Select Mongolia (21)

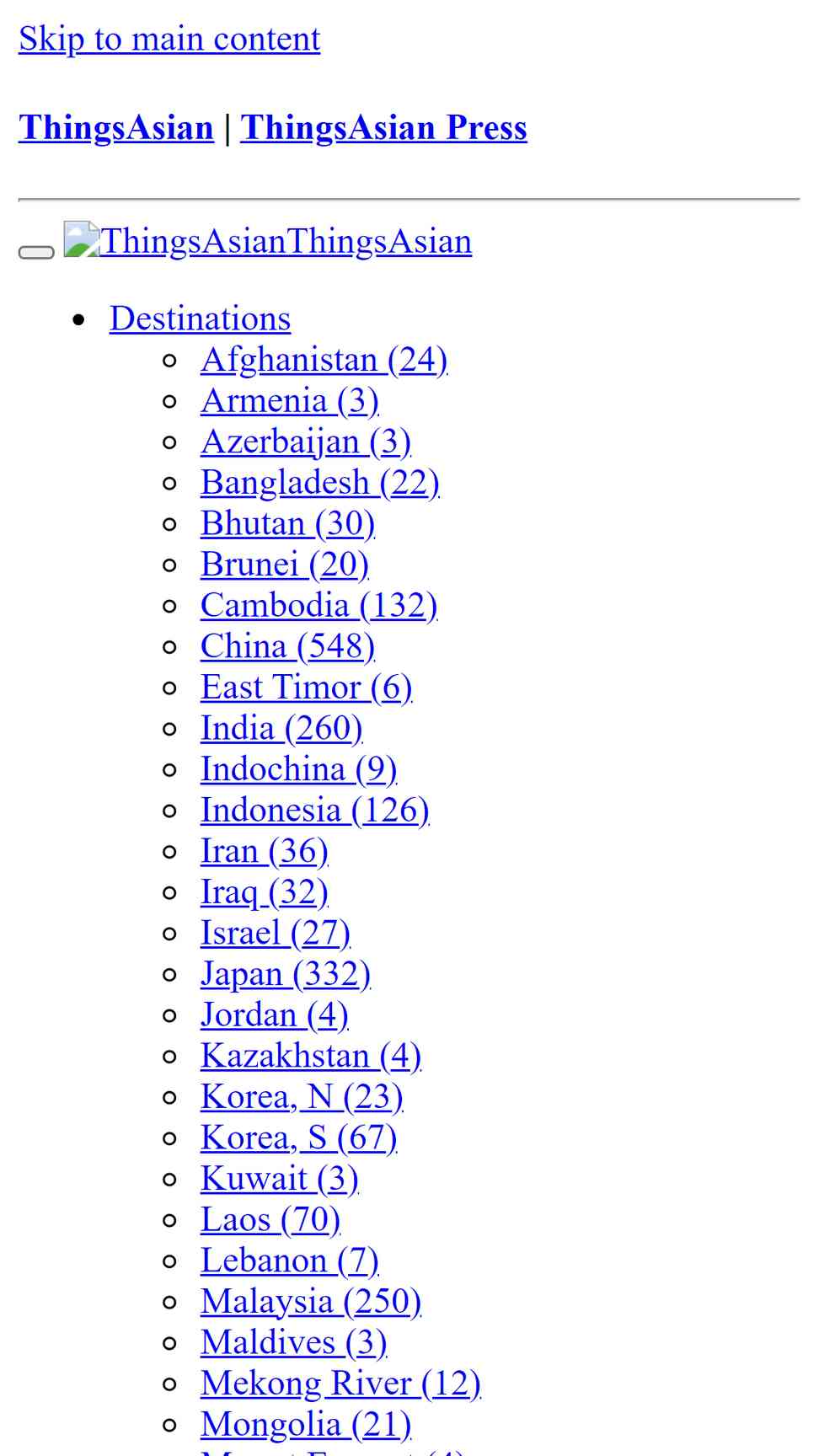coord(306,1424)
